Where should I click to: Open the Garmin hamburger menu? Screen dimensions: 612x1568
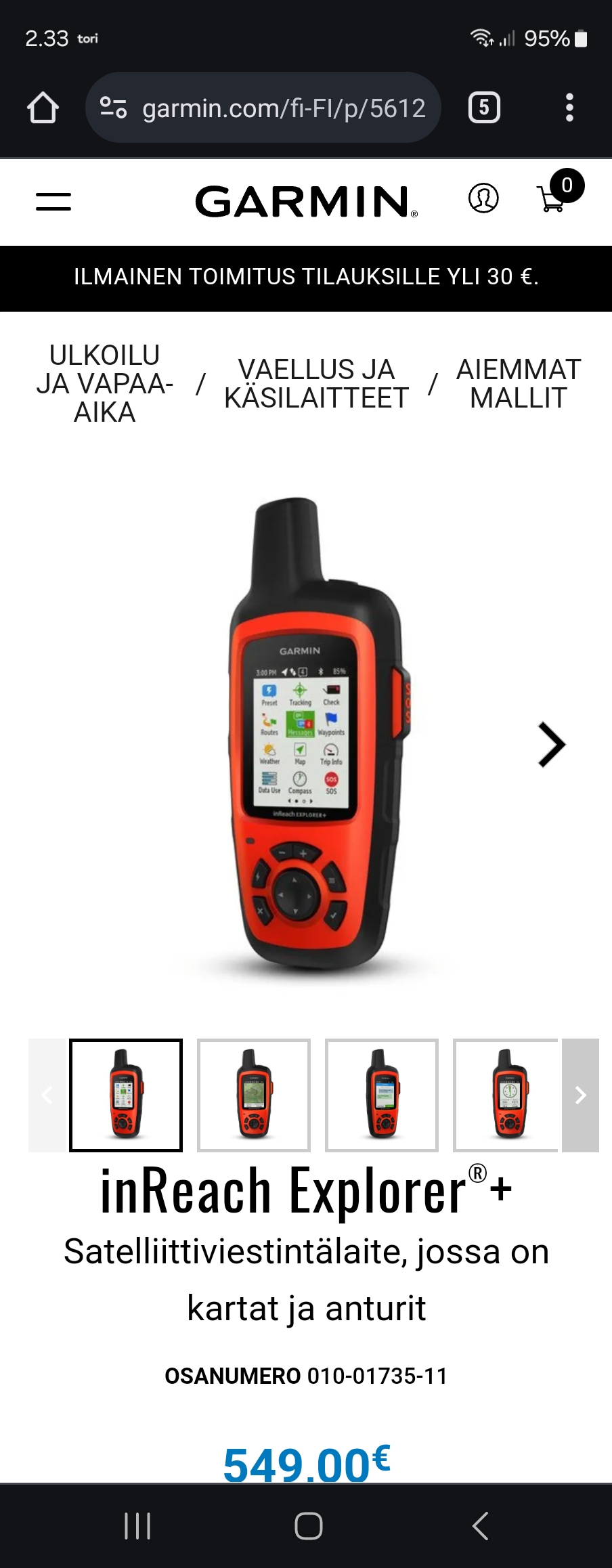tap(53, 201)
